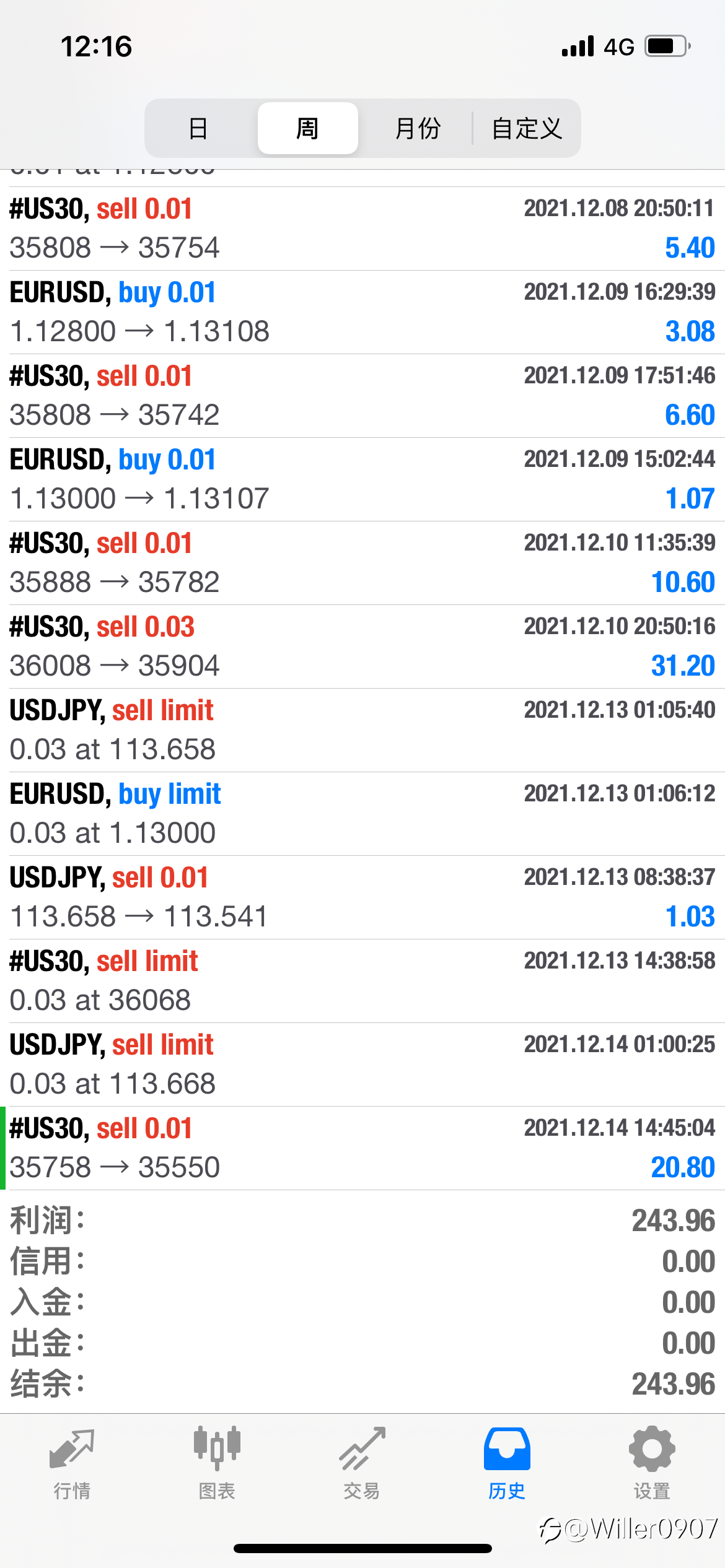This screenshot has width=725, height=1568.
Task: Go to the 图表 chart tab
Action: 217,1463
